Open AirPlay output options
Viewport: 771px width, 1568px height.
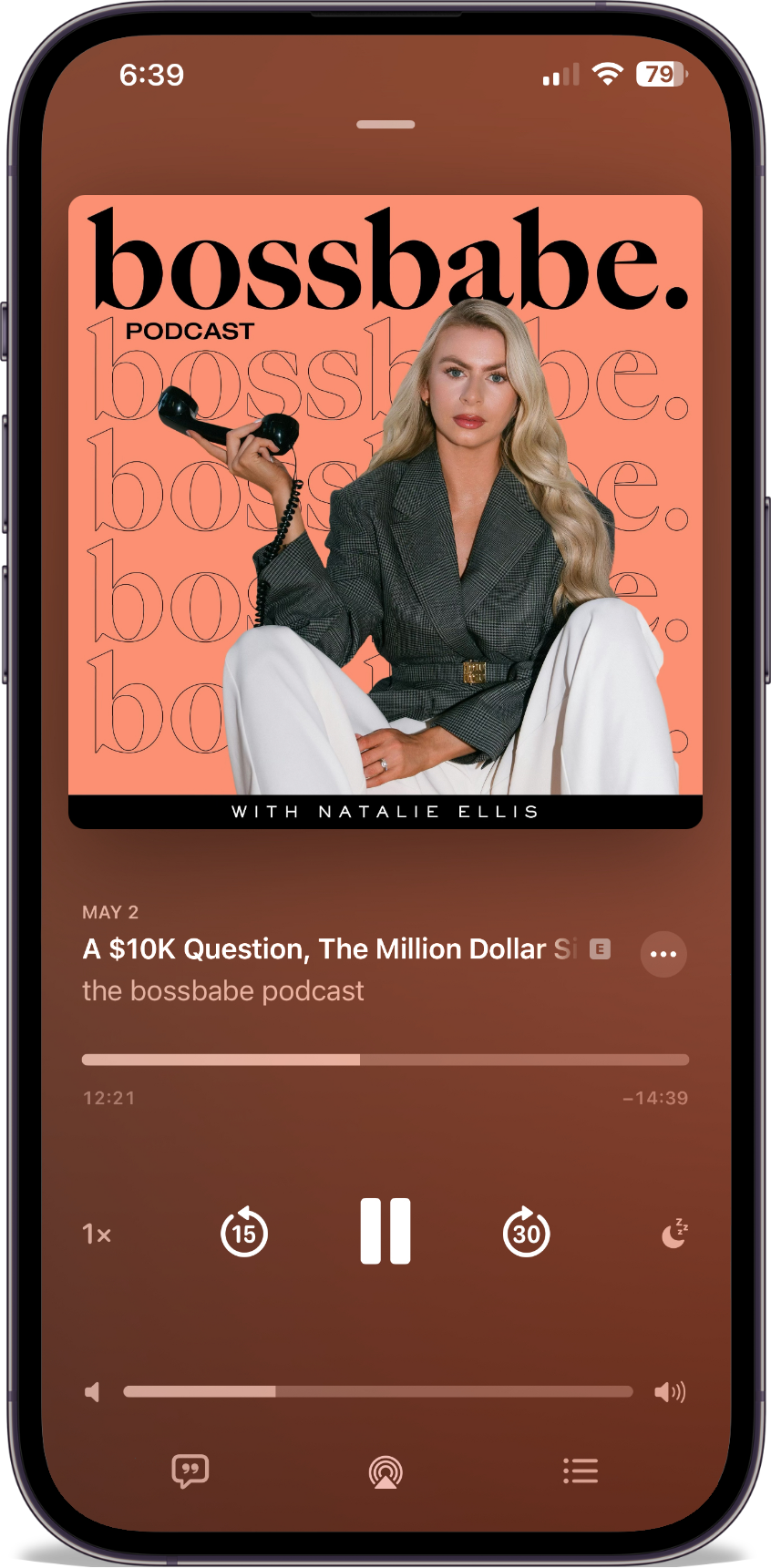tap(385, 1471)
